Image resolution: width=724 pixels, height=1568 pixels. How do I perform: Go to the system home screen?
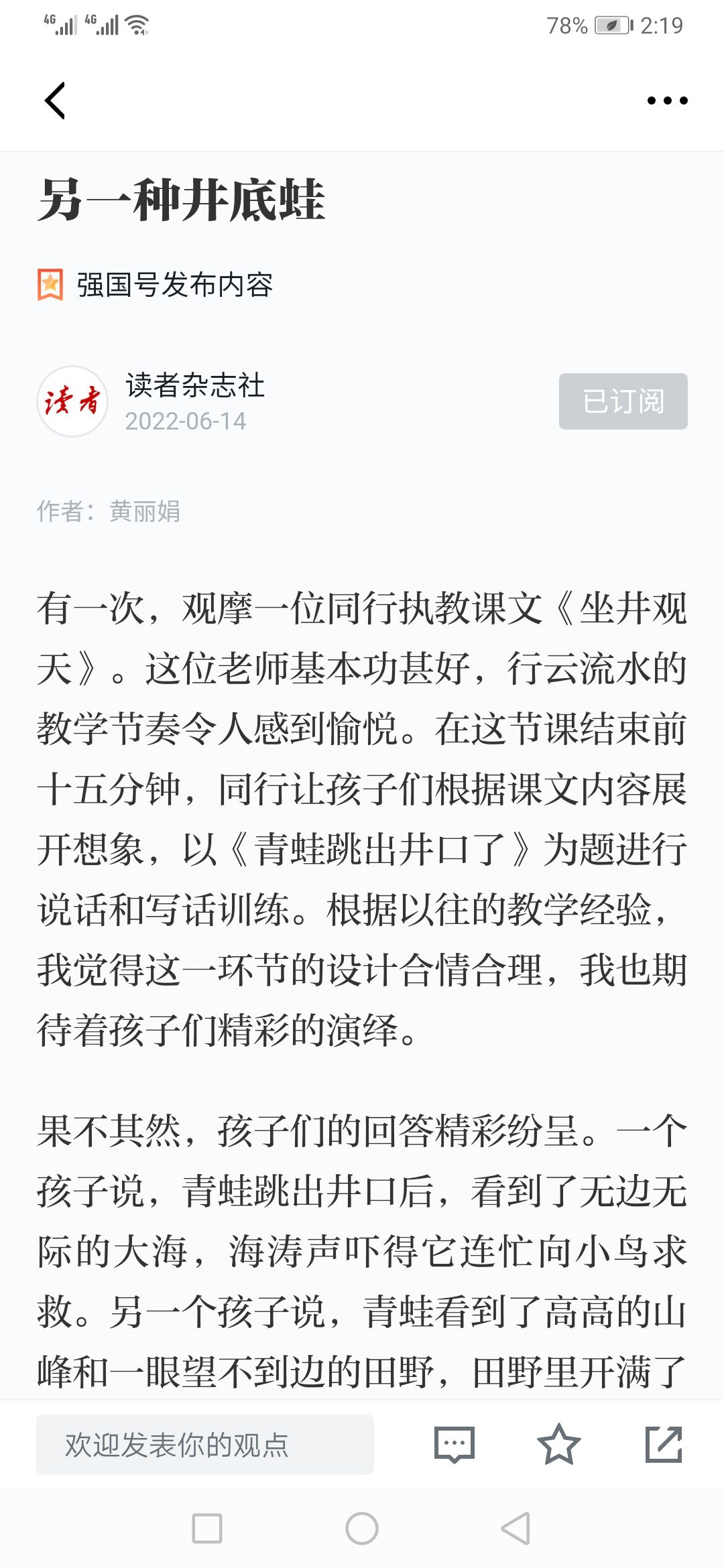pos(362,1528)
